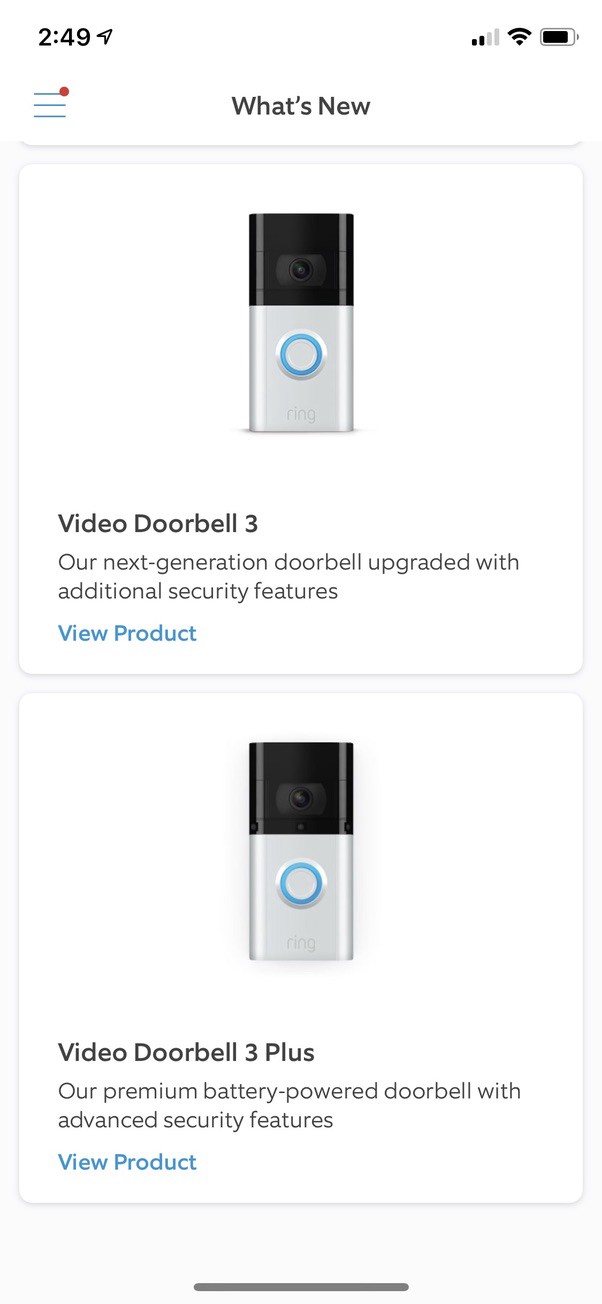This screenshot has height=1304, width=602.
Task: Open the Video Doorbell 3 Plus card image
Action: click(x=301, y=852)
